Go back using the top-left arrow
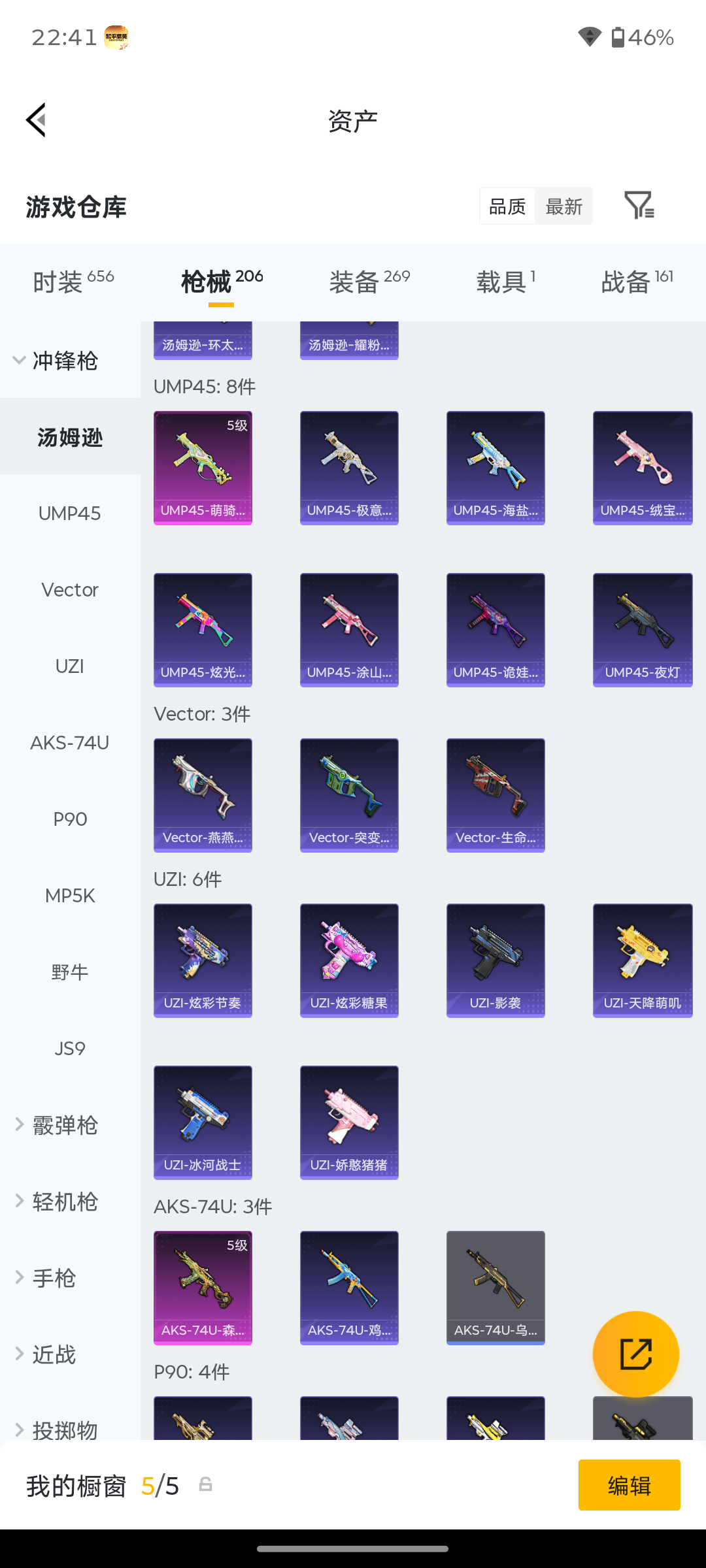The height and width of the screenshot is (1568, 706). tap(37, 120)
